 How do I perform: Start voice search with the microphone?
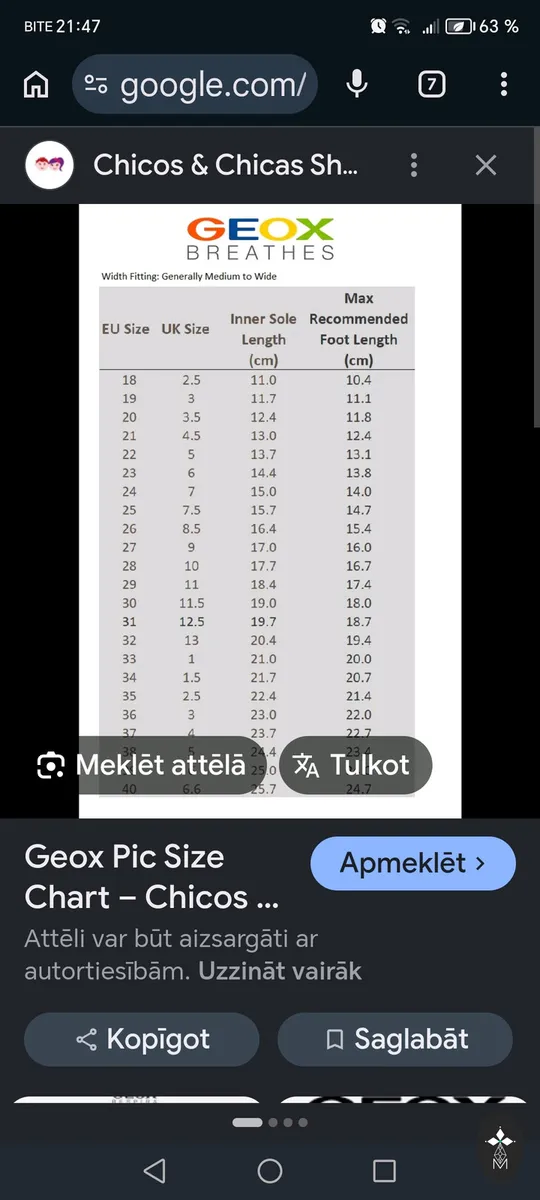point(357,85)
